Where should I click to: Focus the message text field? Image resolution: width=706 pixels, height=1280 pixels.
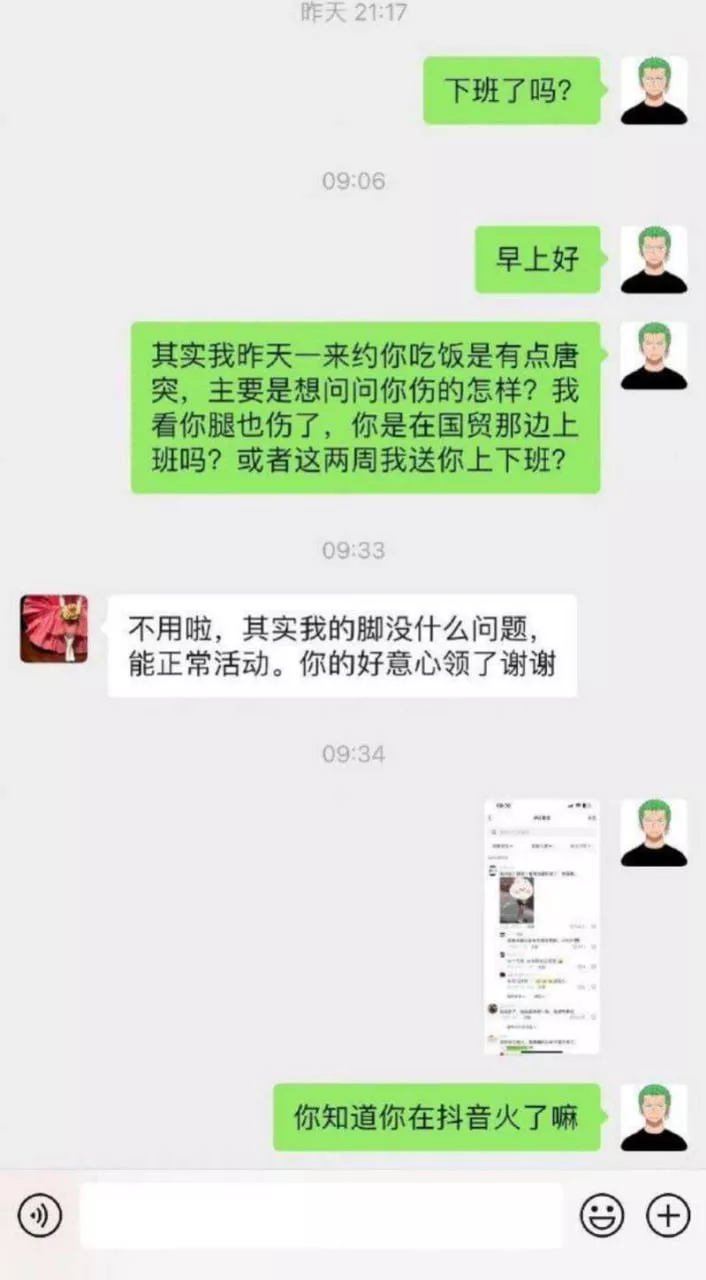[x=321, y=1216]
